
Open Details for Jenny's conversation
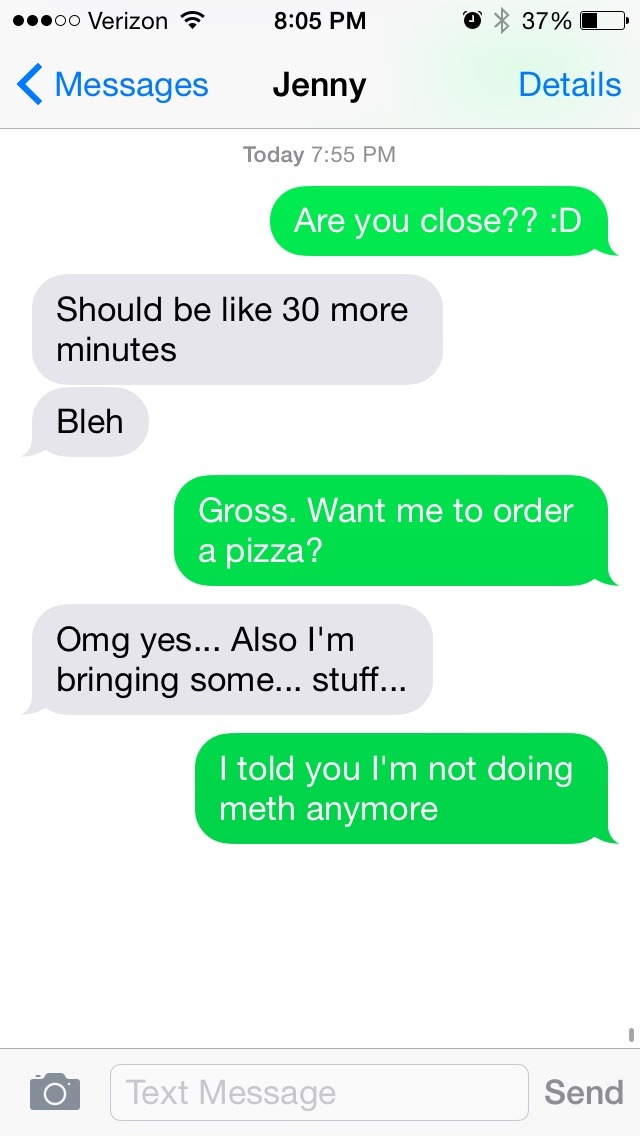[x=570, y=85]
